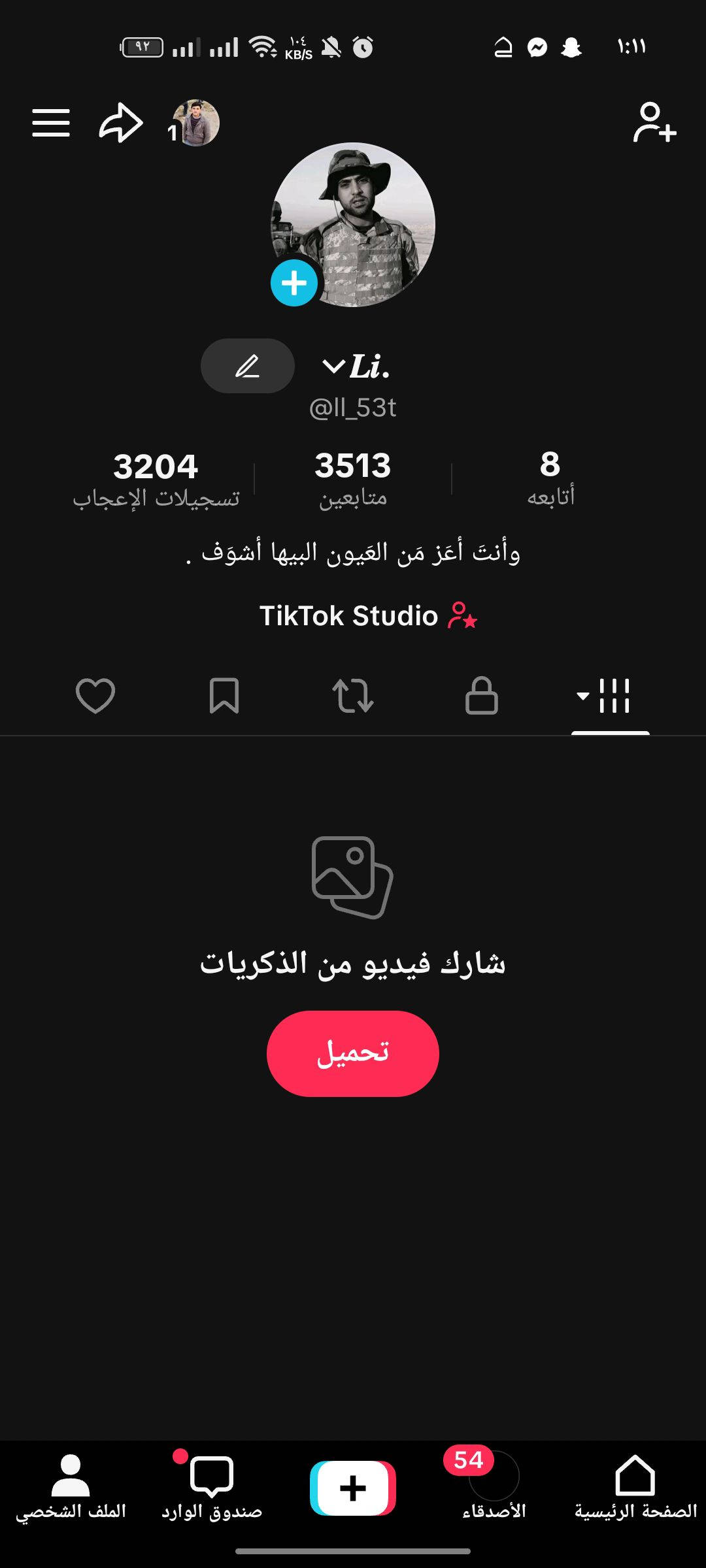
Task: Switch to the private videos lock tab
Action: coord(482,695)
